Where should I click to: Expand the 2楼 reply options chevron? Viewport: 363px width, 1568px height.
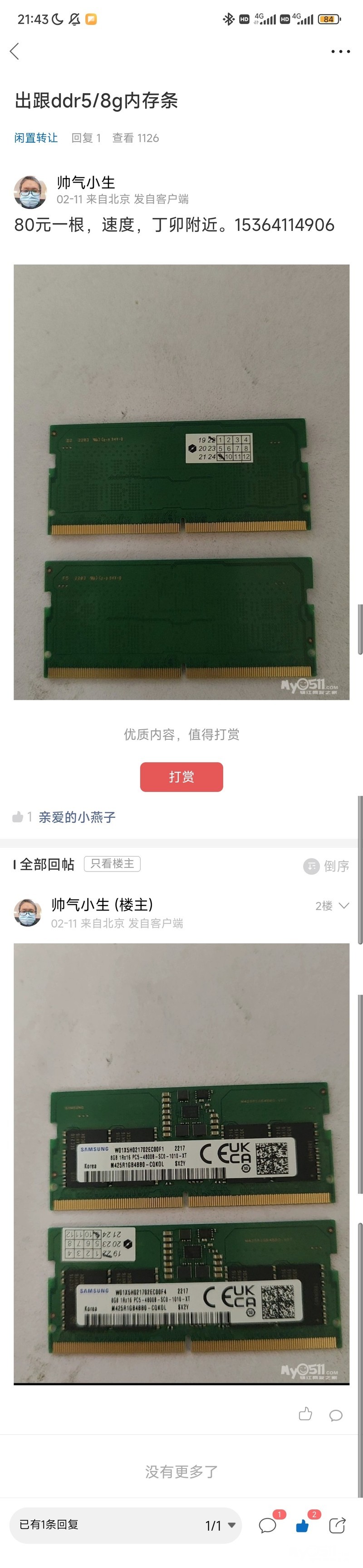pyautogui.click(x=343, y=906)
